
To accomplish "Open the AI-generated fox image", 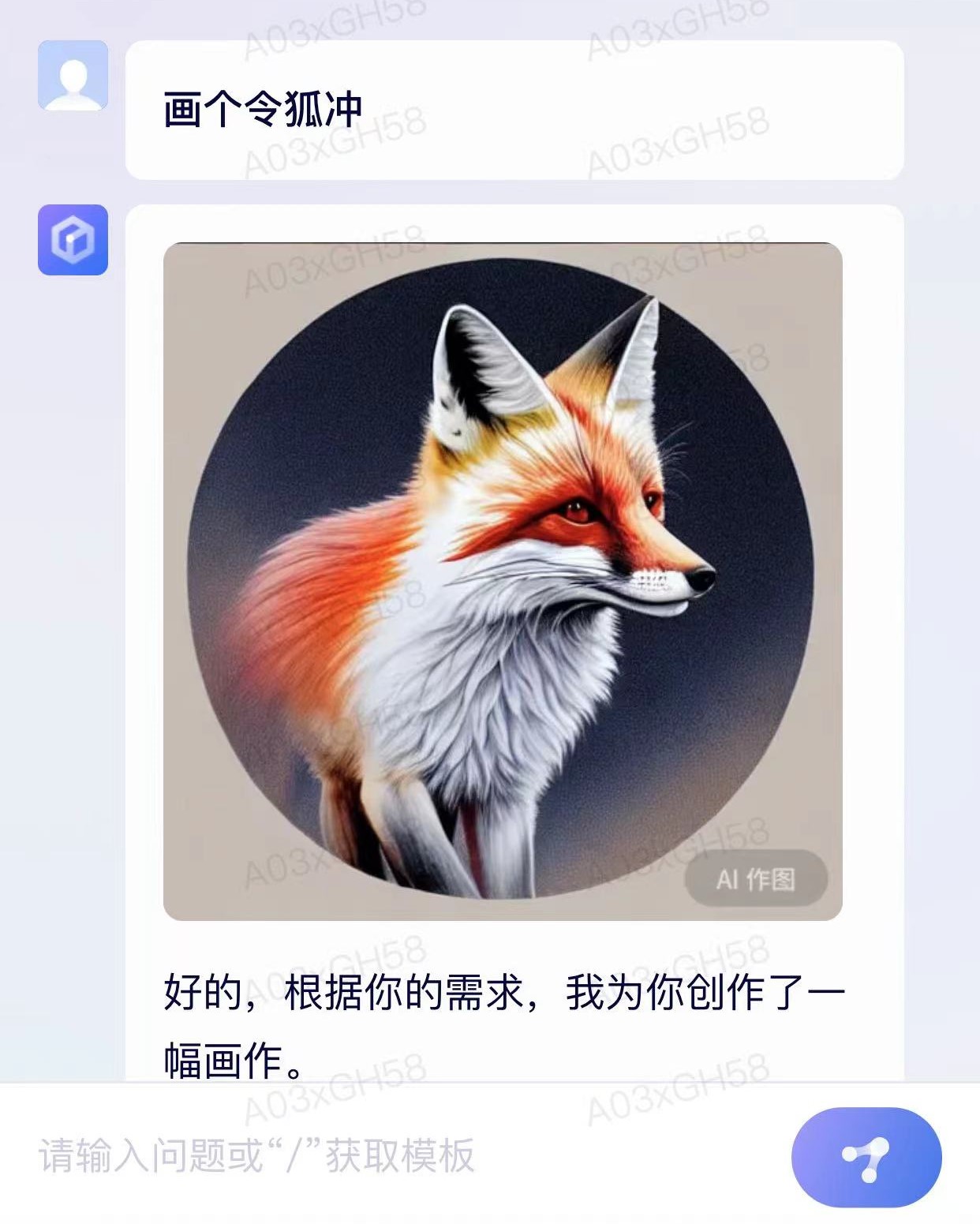I will (503, 581).
